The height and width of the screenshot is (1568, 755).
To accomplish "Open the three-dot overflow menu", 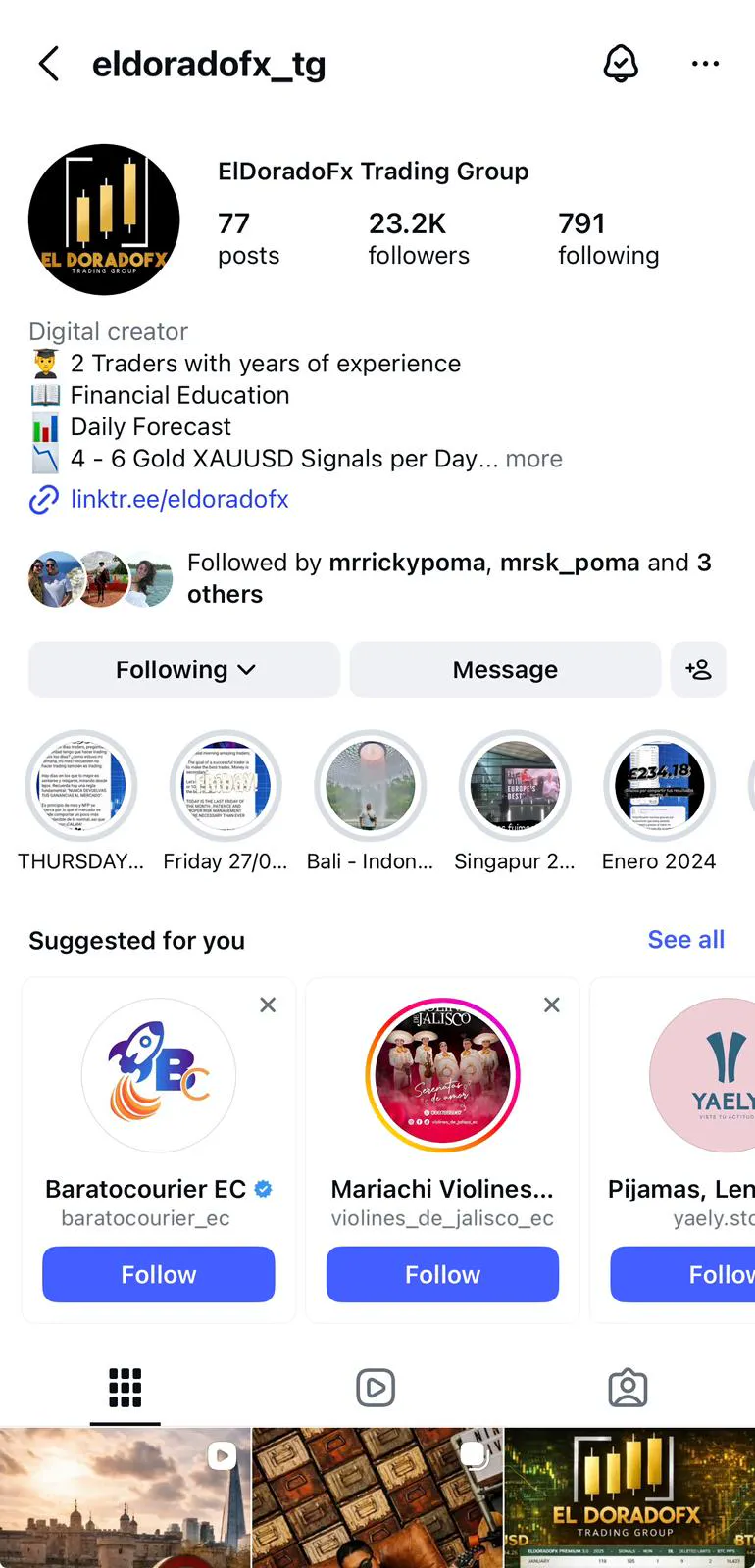I will [705, 65].
